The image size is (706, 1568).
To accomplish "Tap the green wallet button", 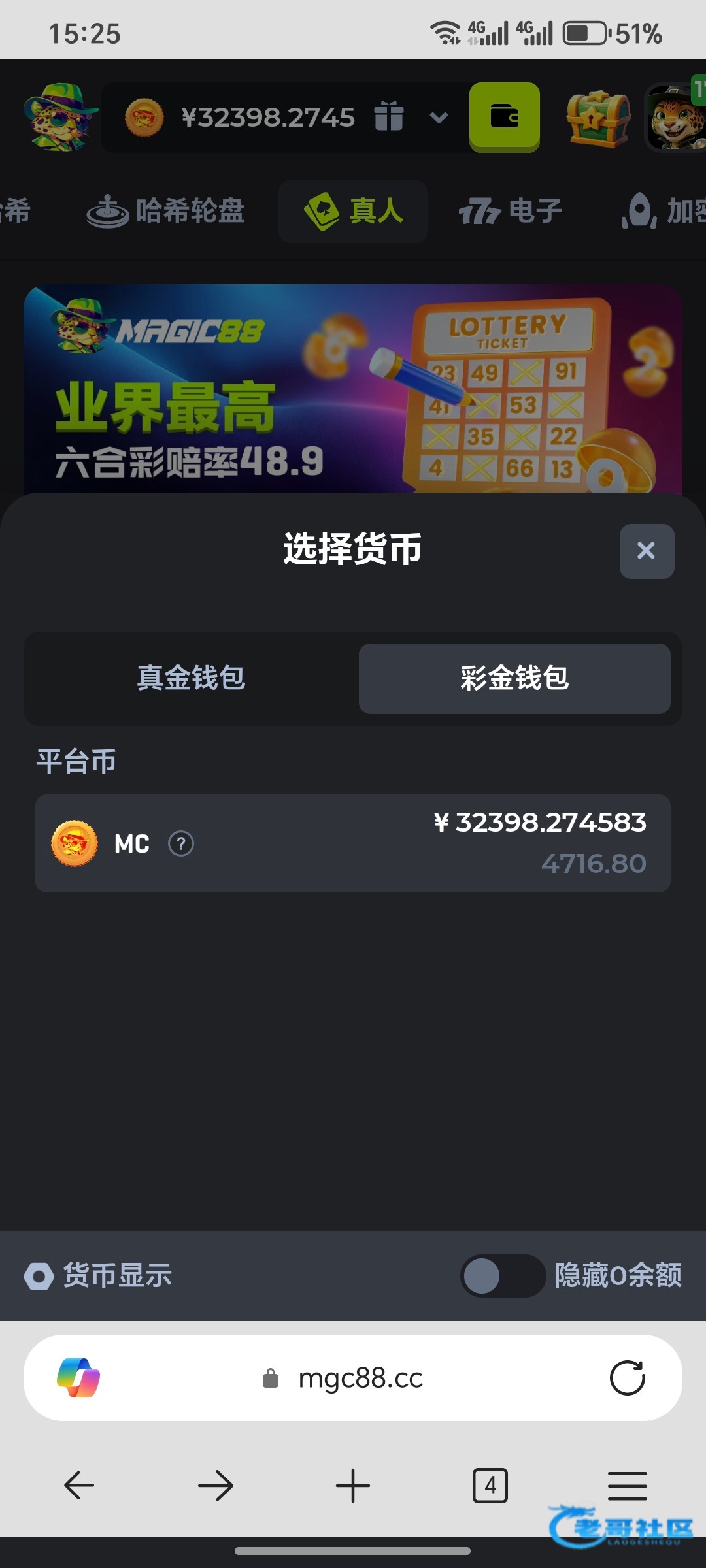I will pos(505,117).
